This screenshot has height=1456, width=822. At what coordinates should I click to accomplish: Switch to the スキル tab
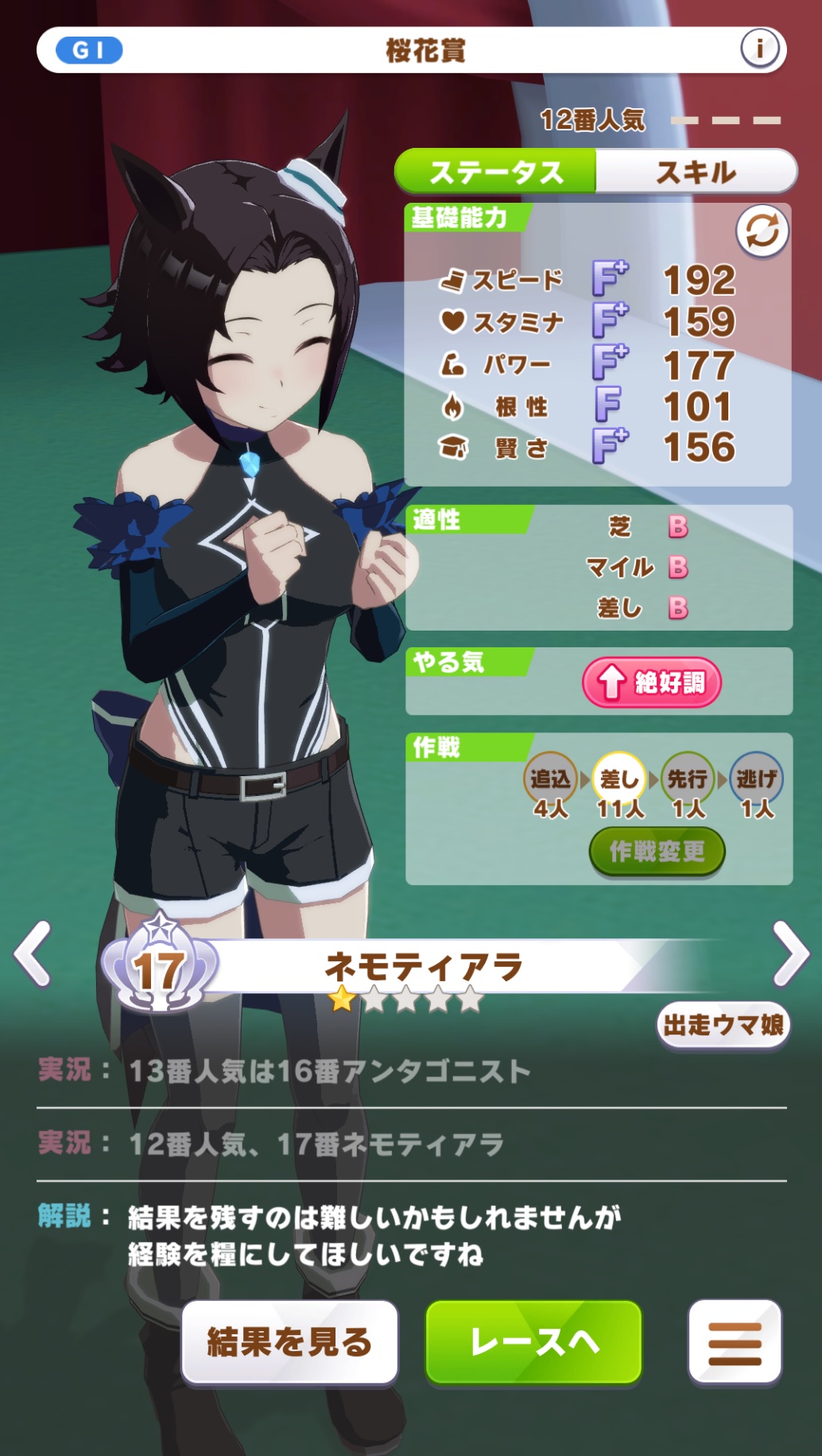tap(696, 172)
